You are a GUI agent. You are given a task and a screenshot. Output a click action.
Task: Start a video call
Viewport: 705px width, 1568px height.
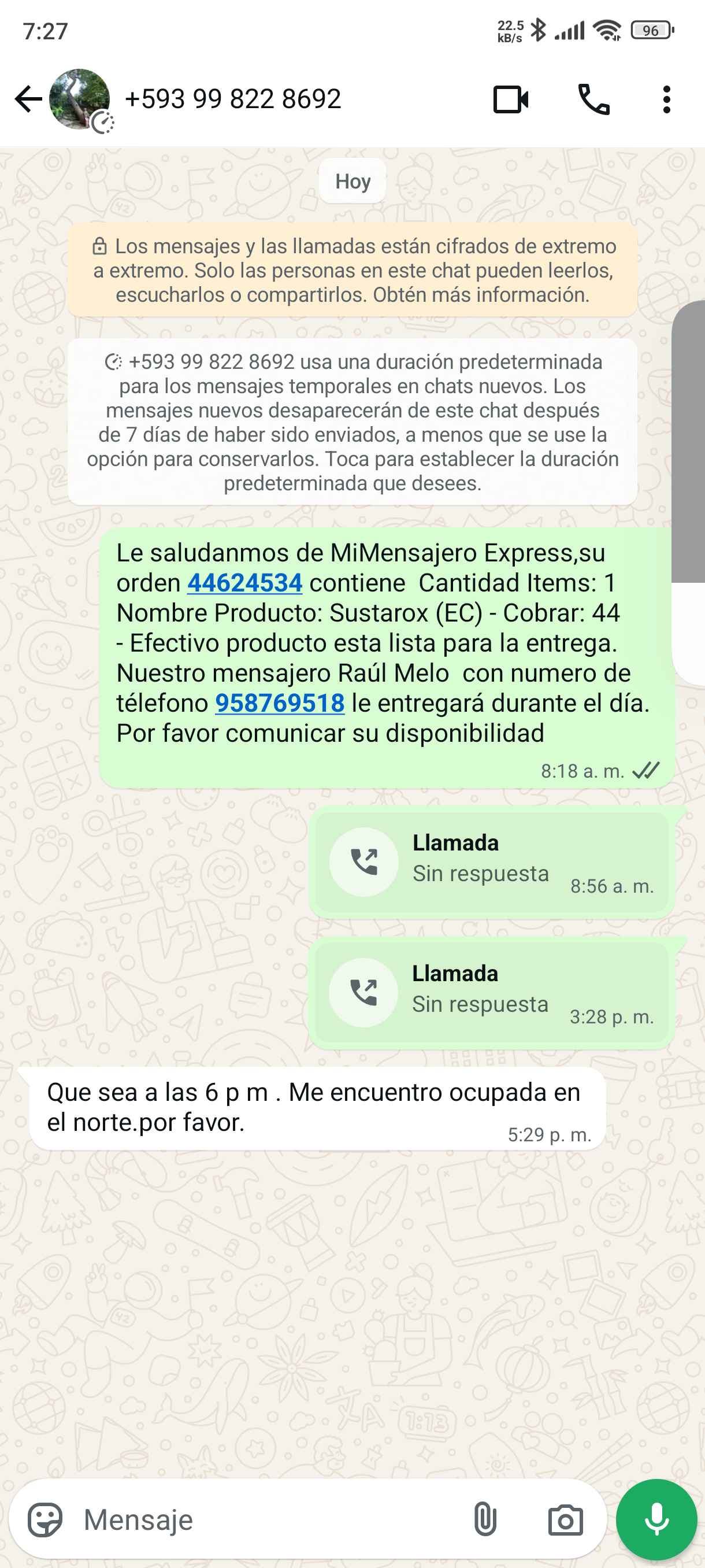510,99
